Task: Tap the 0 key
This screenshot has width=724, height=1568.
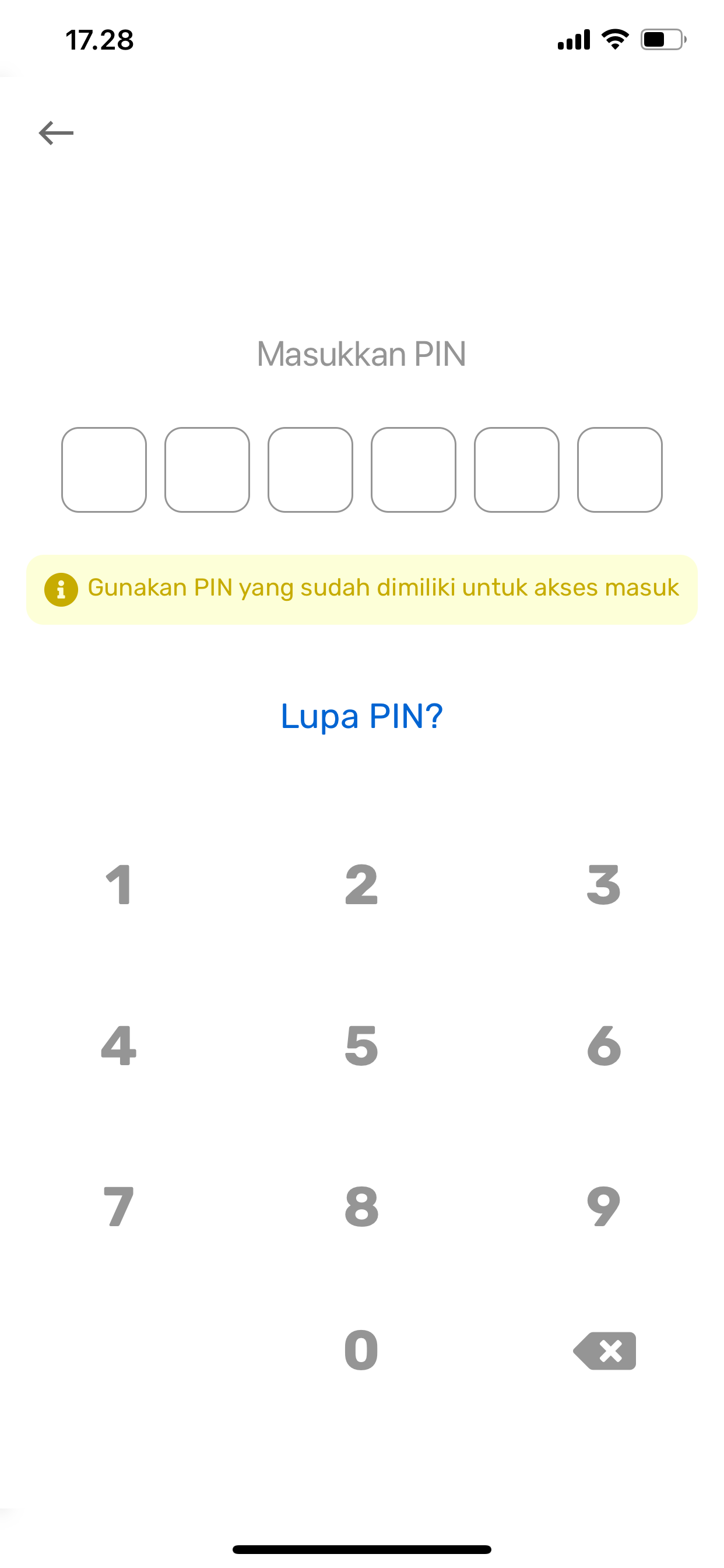Action: (361, 1350)
